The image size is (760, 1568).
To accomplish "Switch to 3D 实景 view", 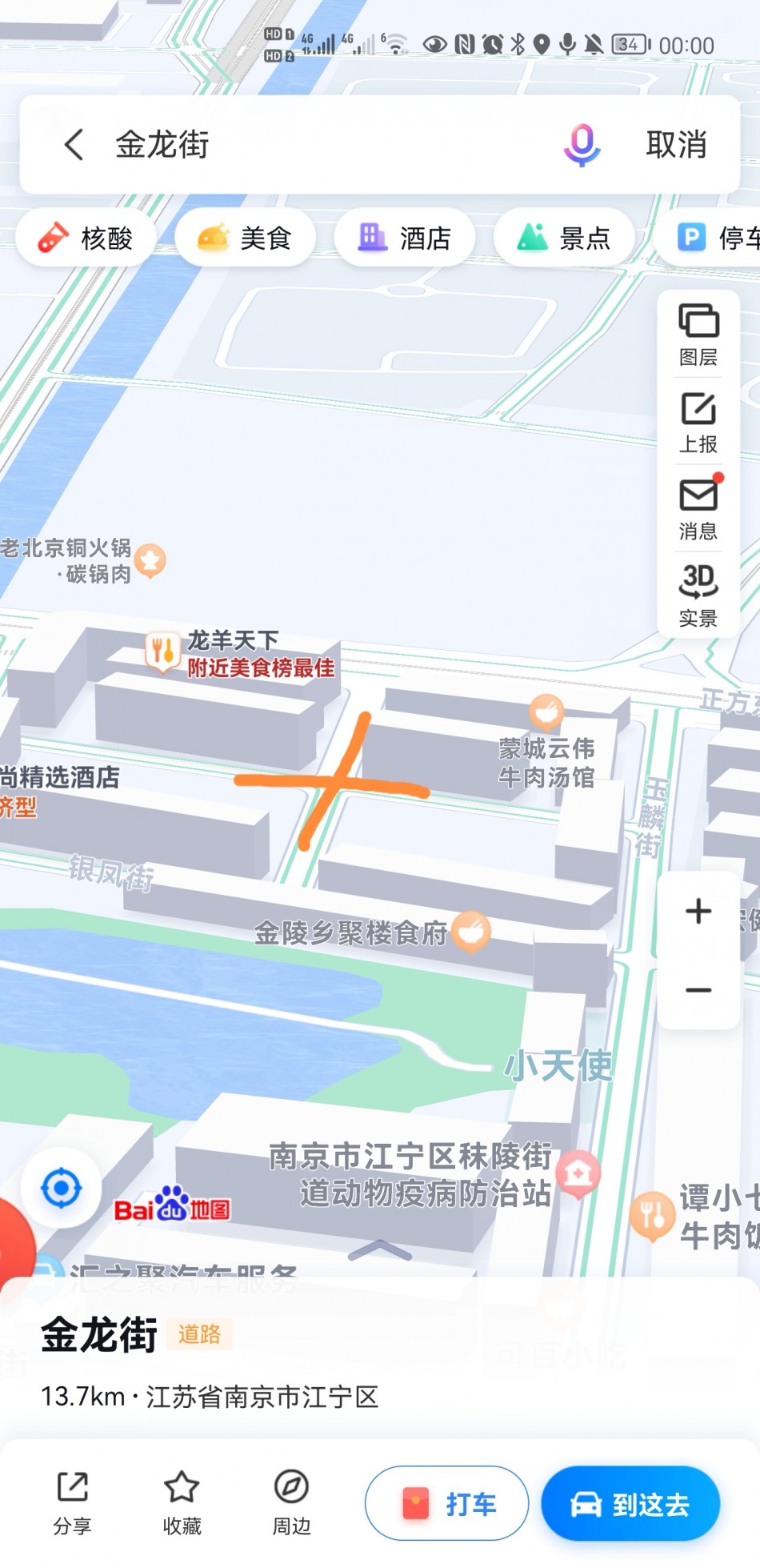I will pyautogui.click(x=698, y=596).
